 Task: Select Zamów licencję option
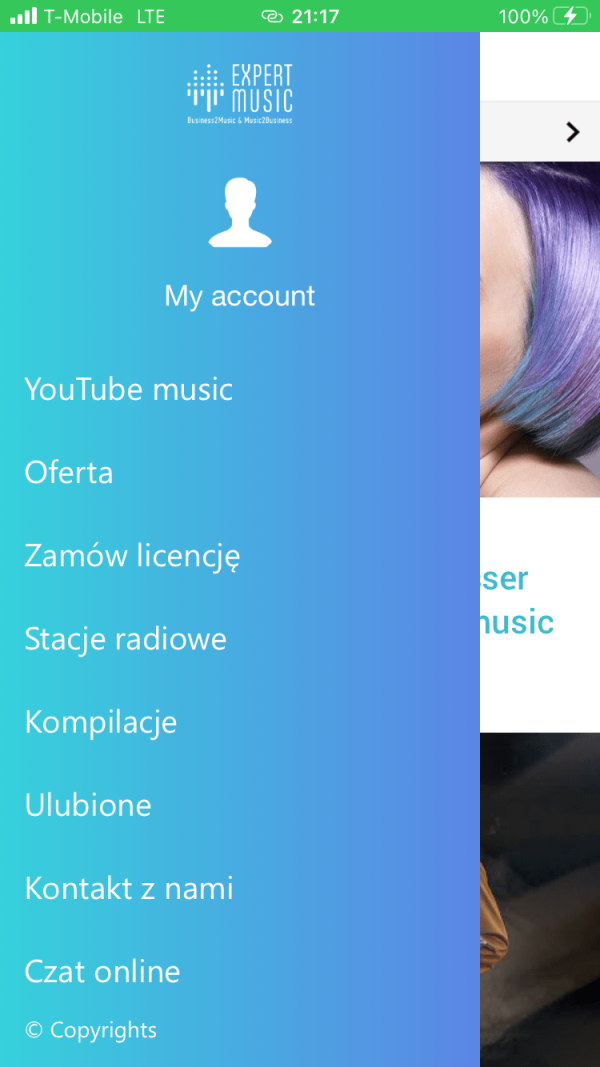(x=132, y=555)
